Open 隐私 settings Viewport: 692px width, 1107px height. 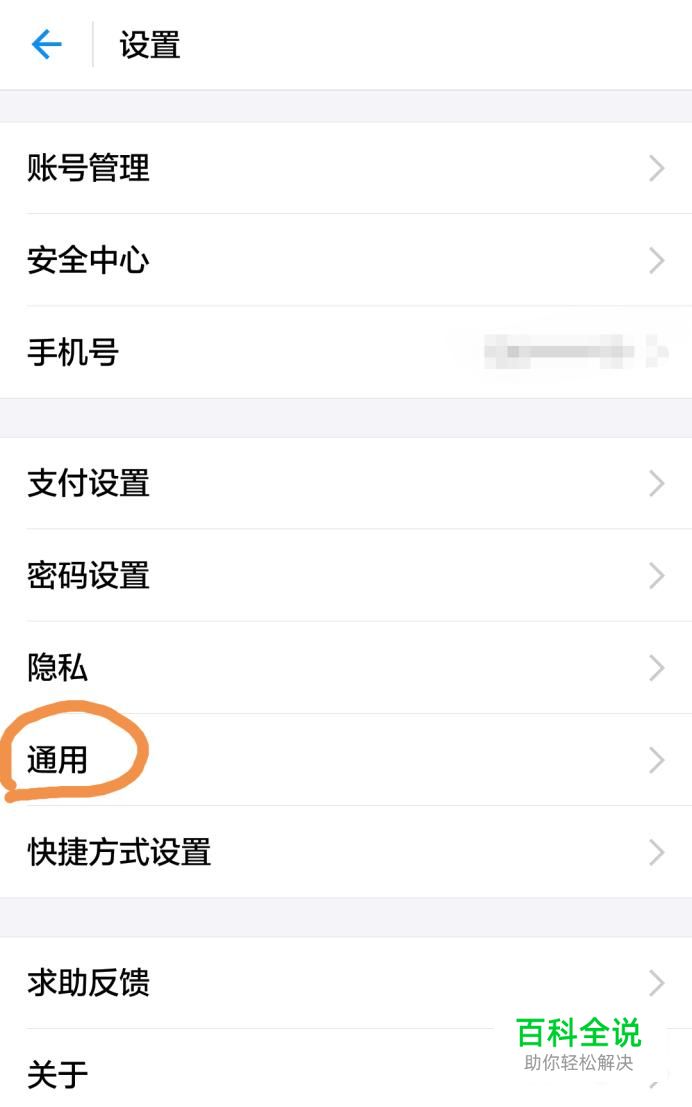pos(58,668)
